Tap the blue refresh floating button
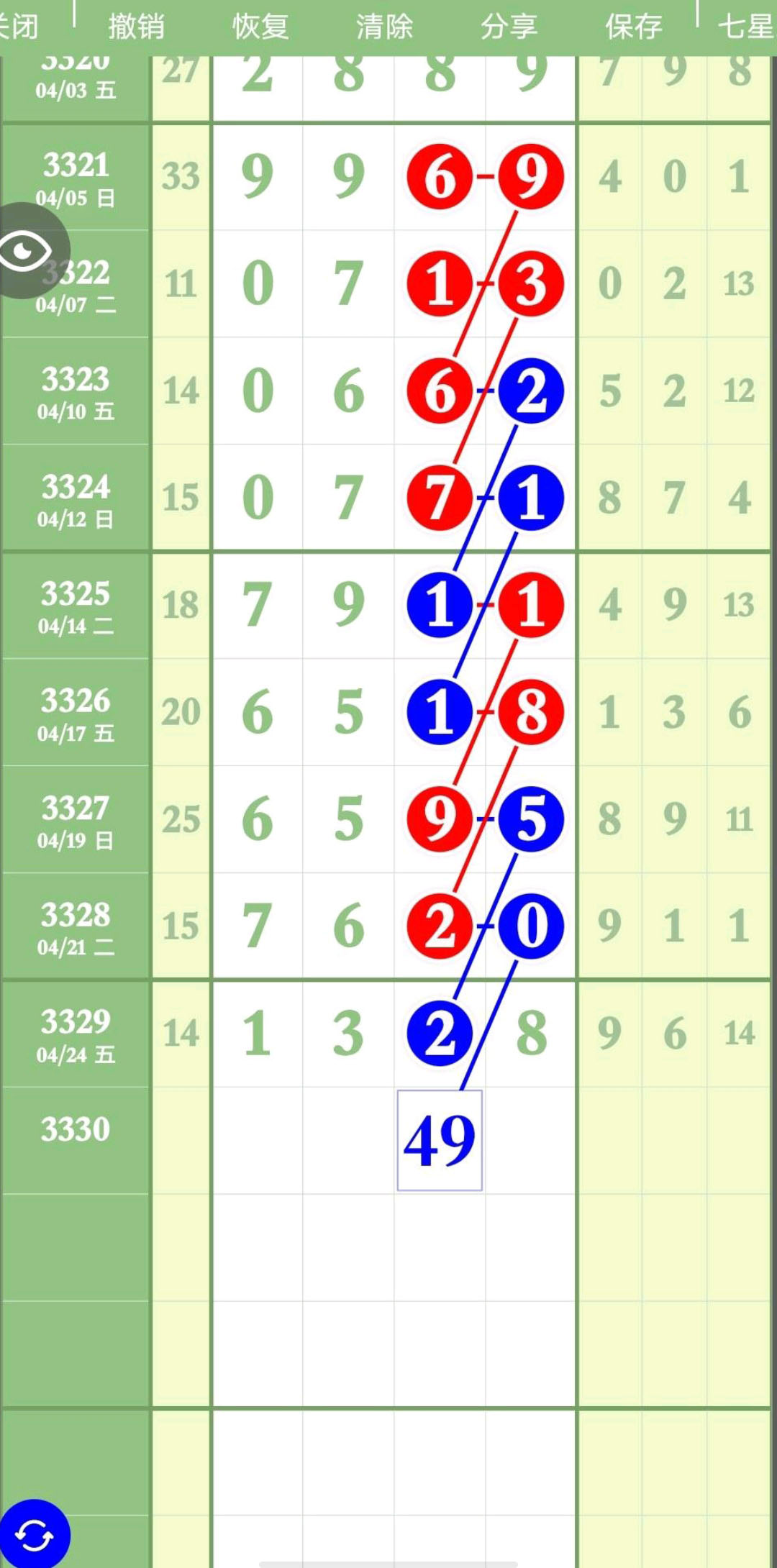 [34, 1536]
